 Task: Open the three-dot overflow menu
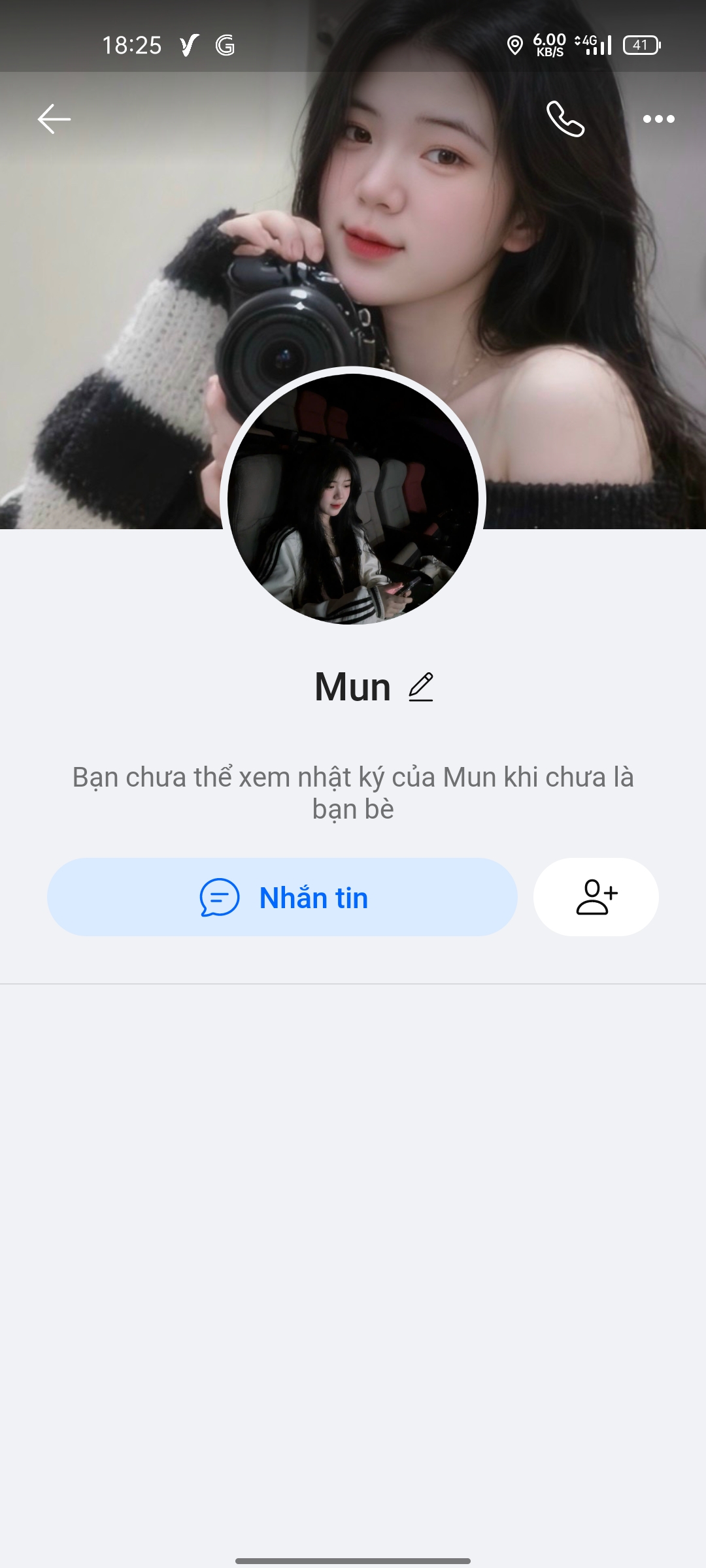pyautogui.click(x=658, y=119)
